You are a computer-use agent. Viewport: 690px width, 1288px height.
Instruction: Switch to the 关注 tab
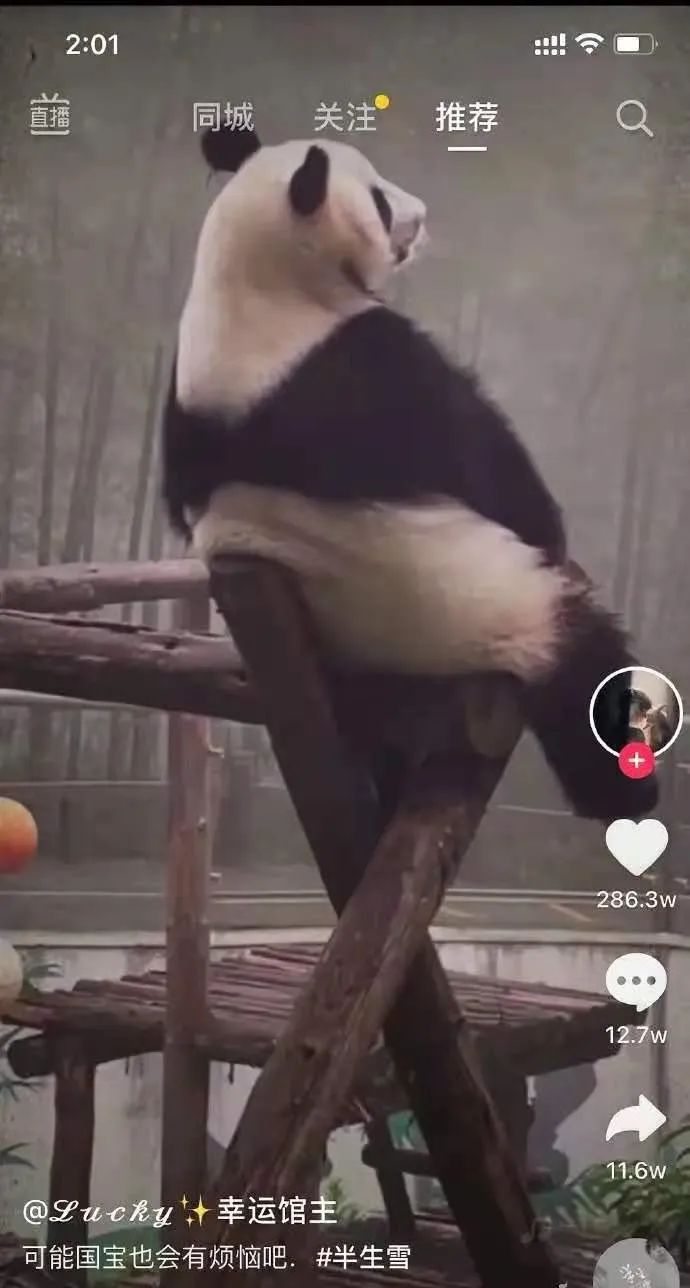point(345,118)
